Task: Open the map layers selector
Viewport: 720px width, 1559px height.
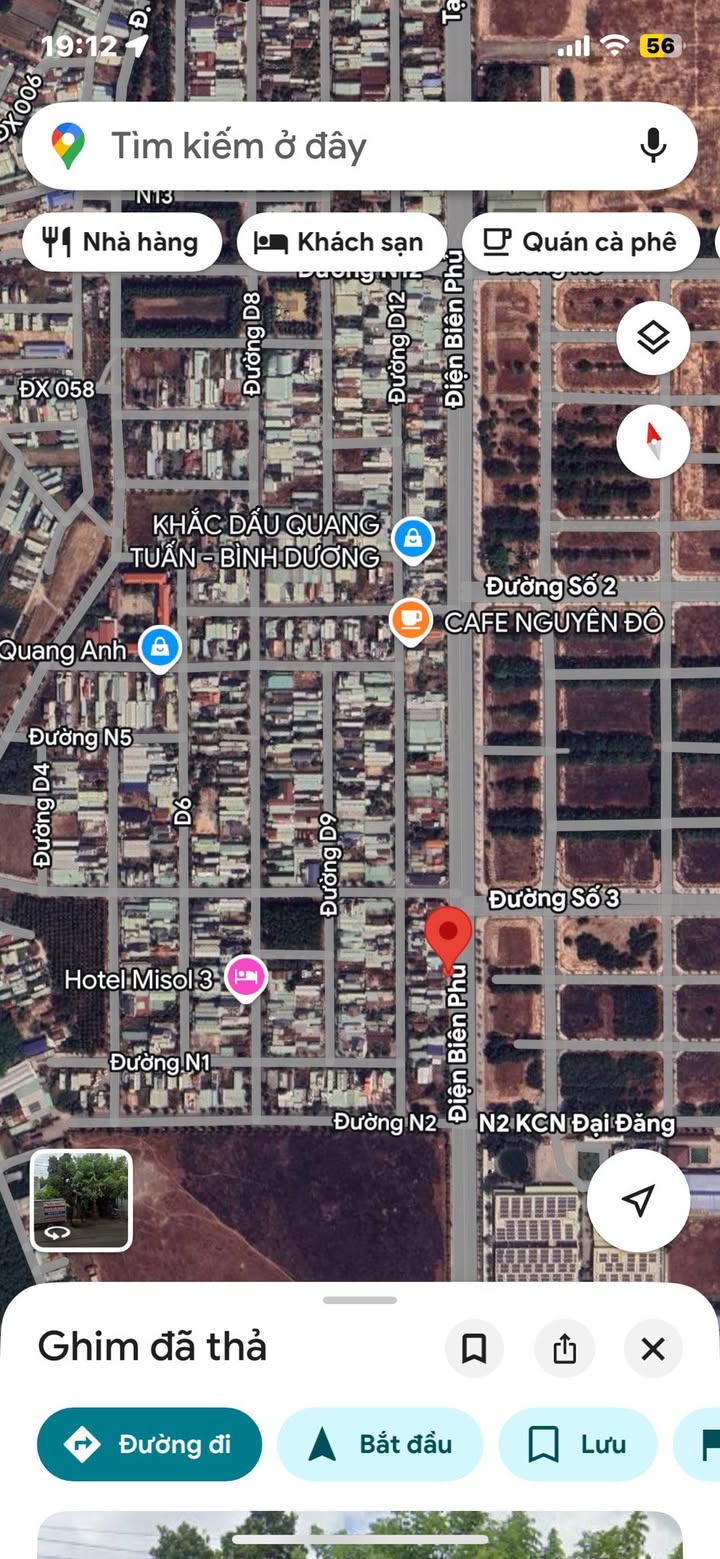Action: click(653, 338)
